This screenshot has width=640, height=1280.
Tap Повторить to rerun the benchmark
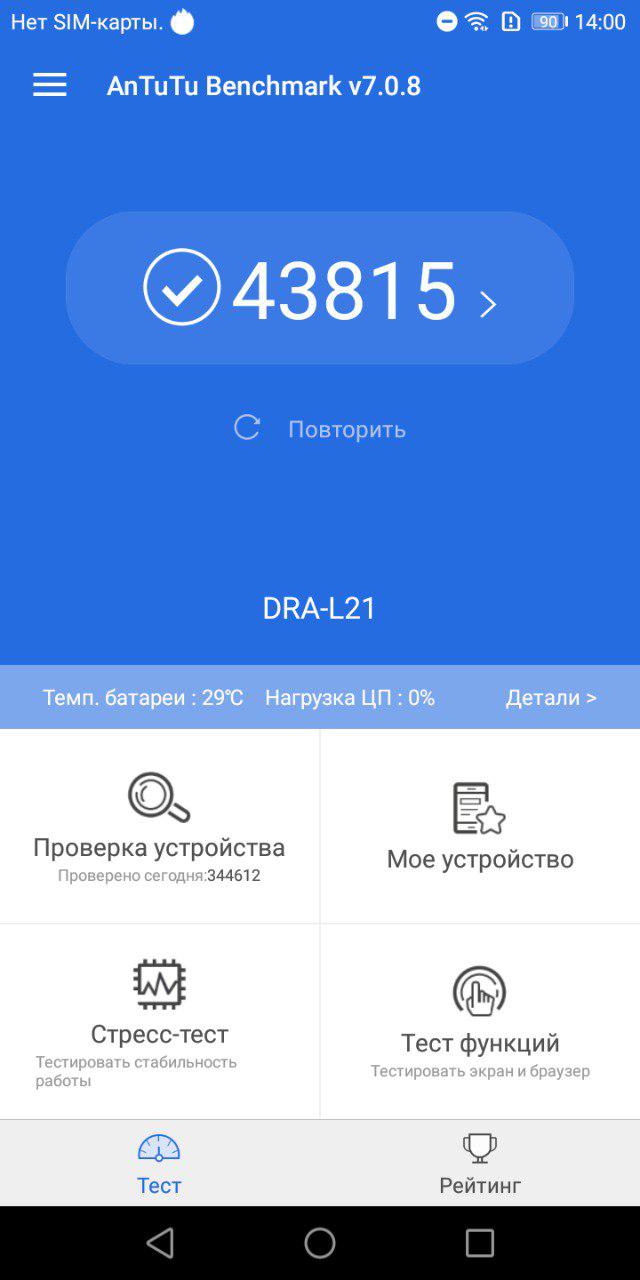click(320, 429)
